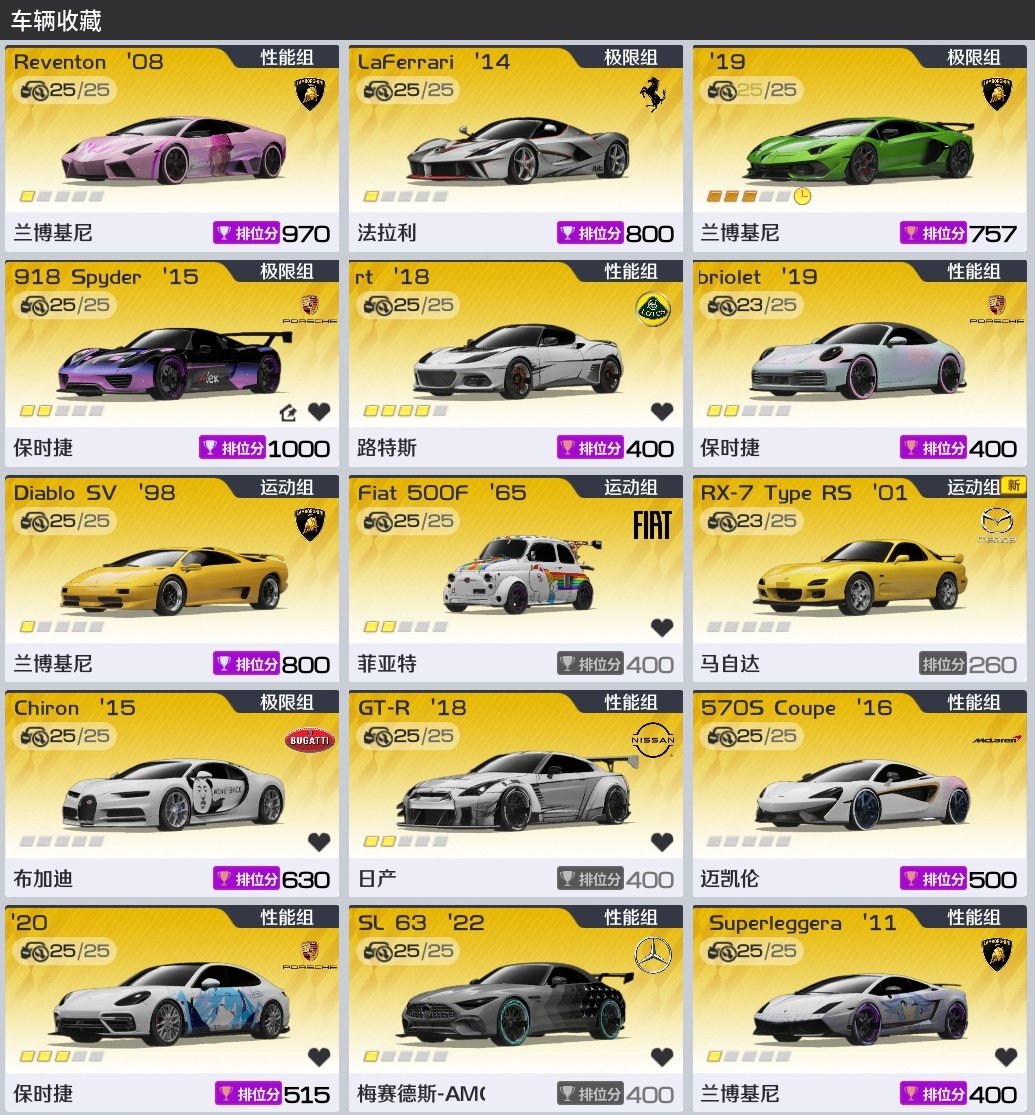
Task: Select the Mercedes SL 63 '22 card
Action: coord(516,1010)
